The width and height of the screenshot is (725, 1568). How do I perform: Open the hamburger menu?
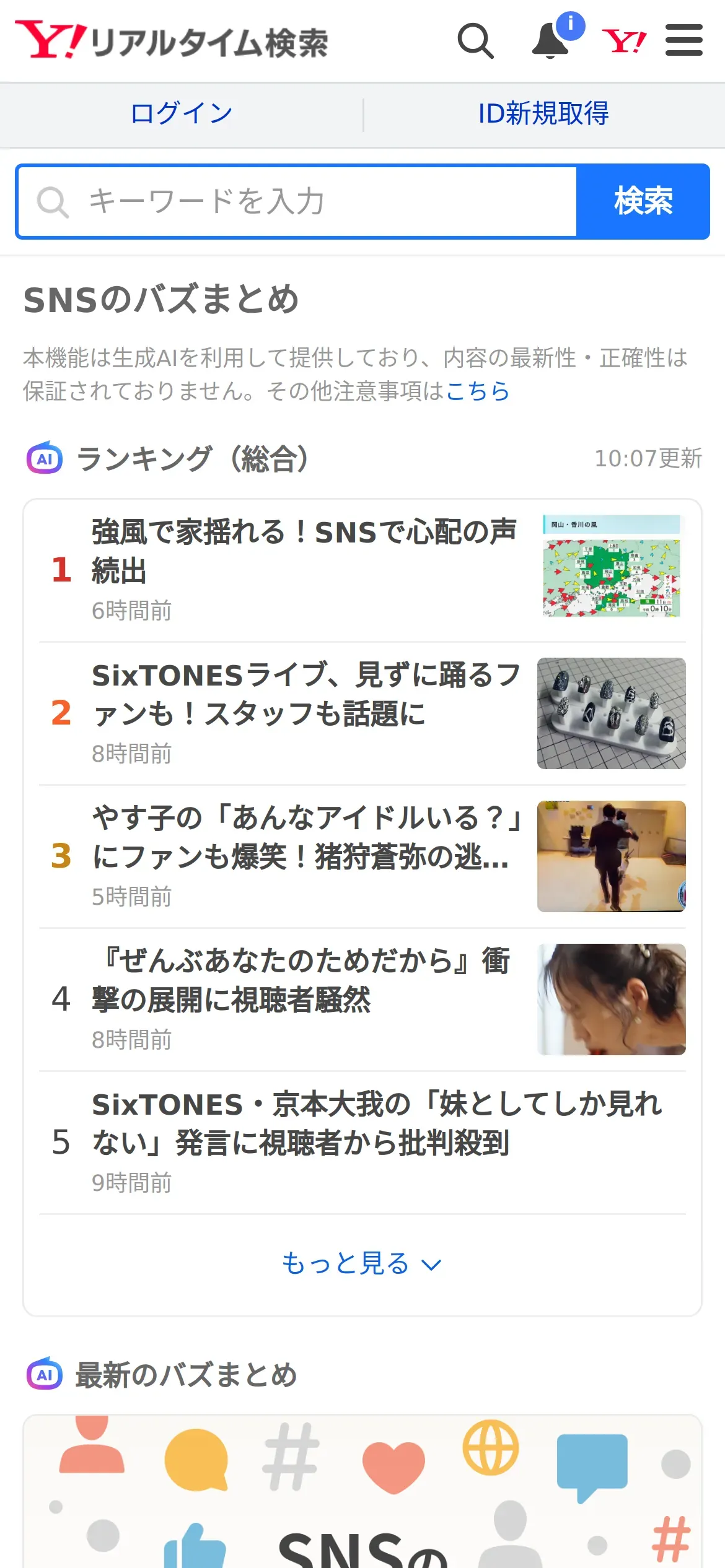pyautogui.click(x=683, y=41)
